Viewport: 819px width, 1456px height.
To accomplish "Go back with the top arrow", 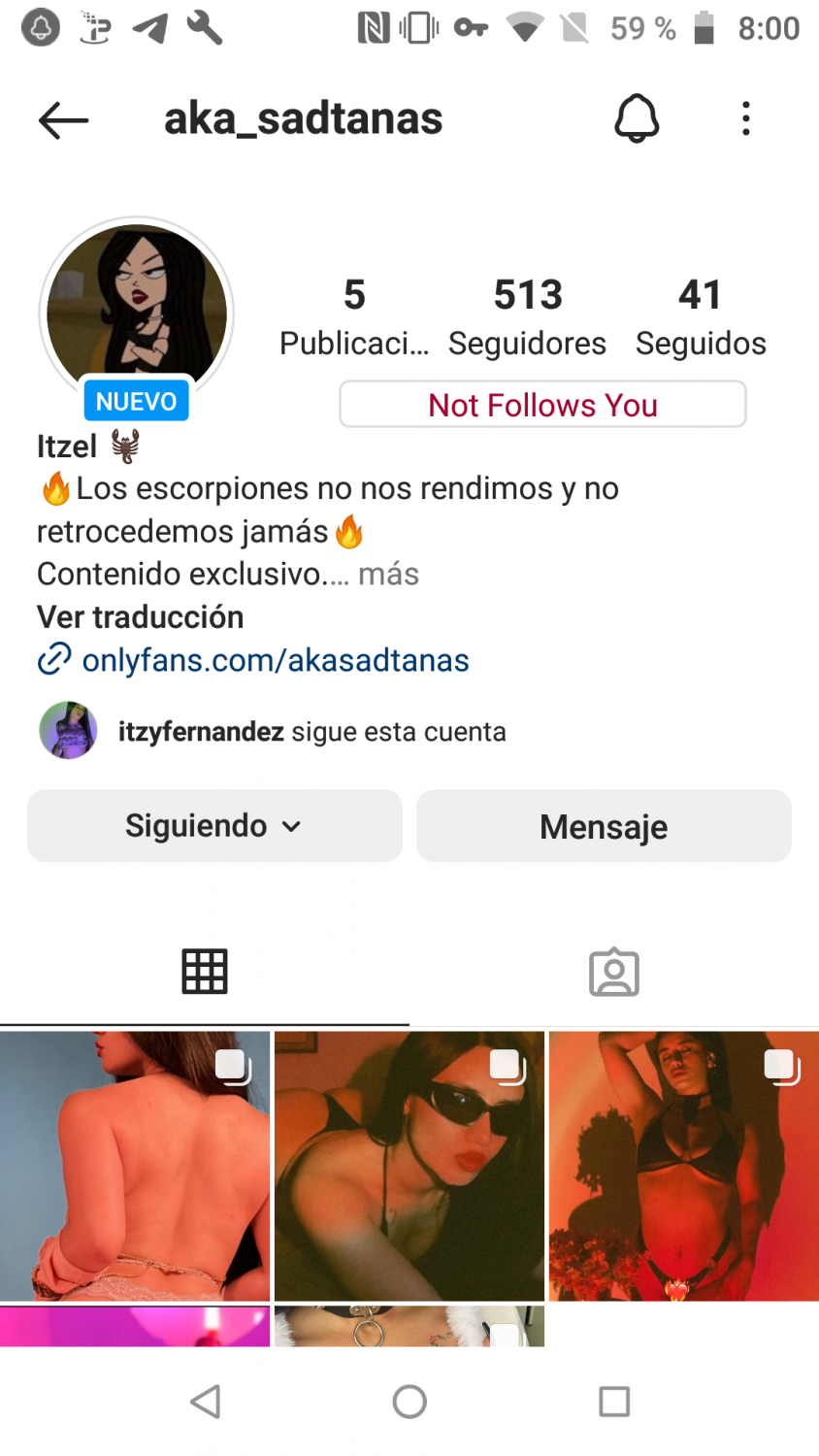I will [x=64, y=120].
